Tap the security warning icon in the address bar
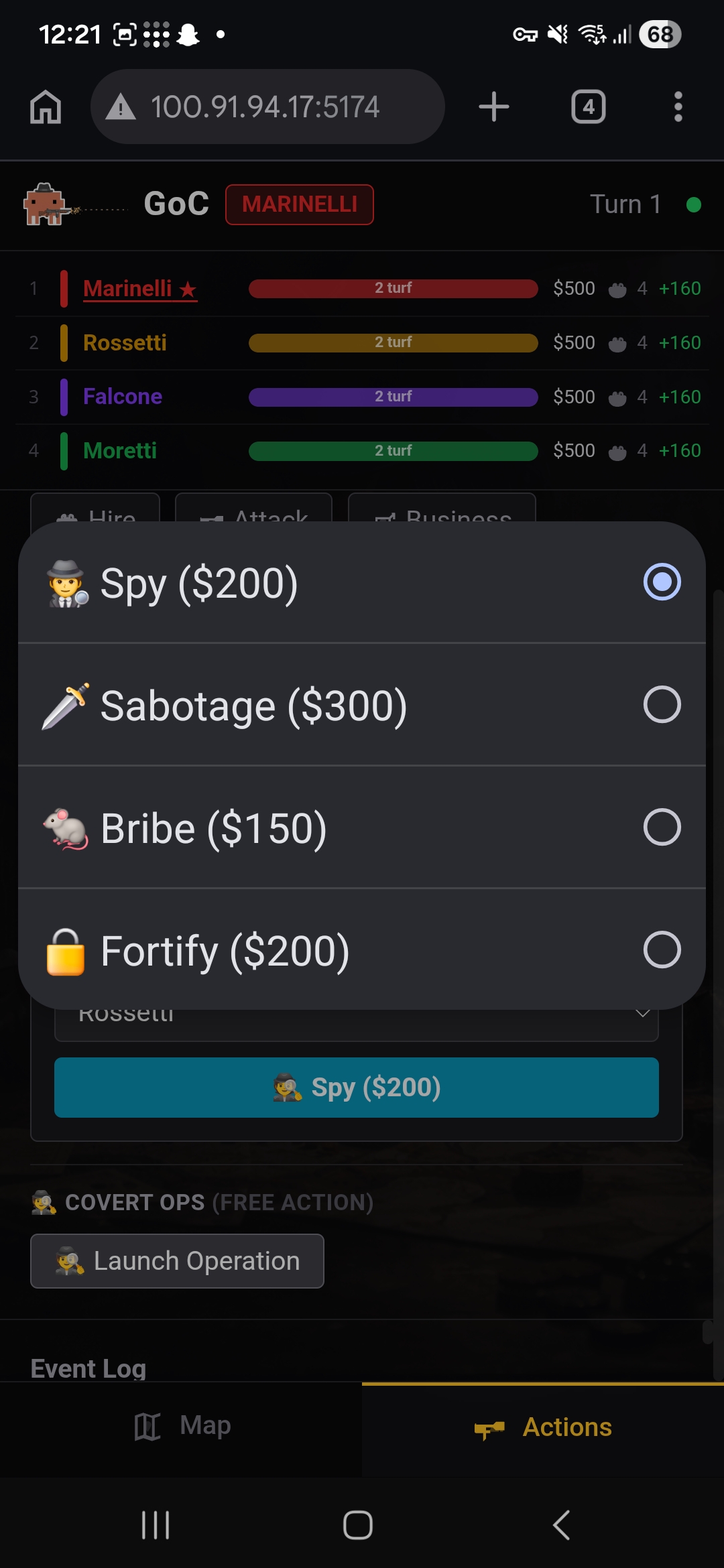Viewport: 724px width, 1568px height. coord(119,107)
